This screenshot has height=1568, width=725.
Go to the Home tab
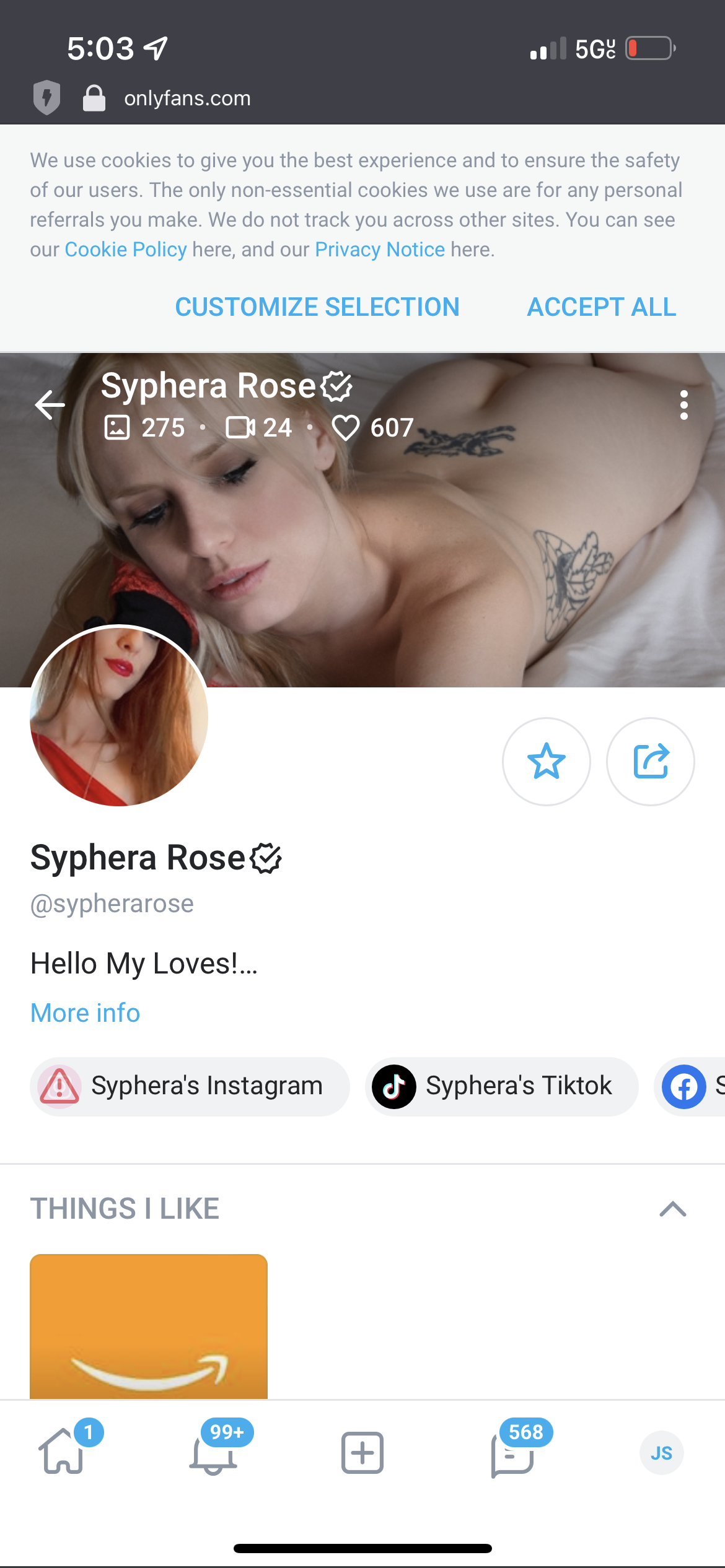[x=62, y=1453]
